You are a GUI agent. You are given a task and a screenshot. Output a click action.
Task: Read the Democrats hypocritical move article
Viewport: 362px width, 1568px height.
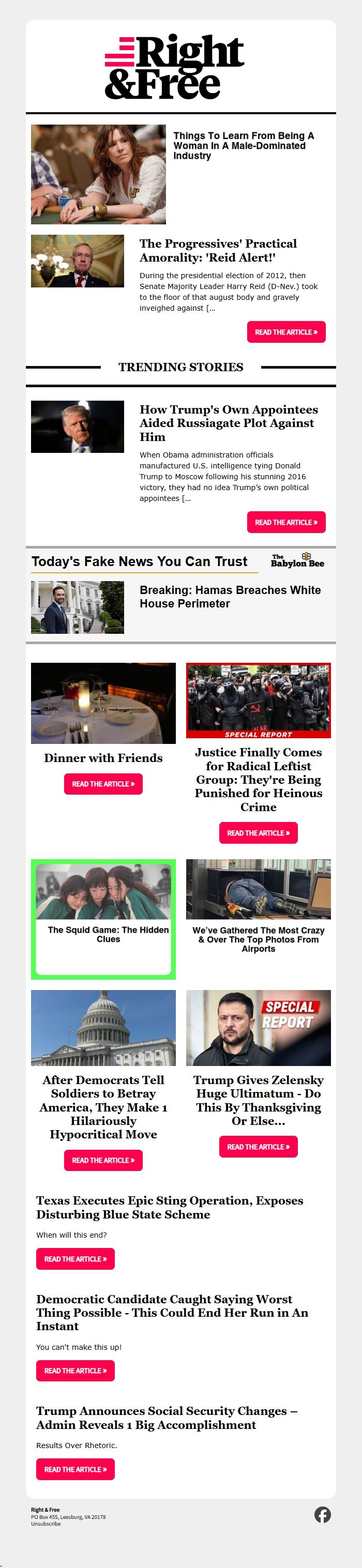click(103, 1160)
